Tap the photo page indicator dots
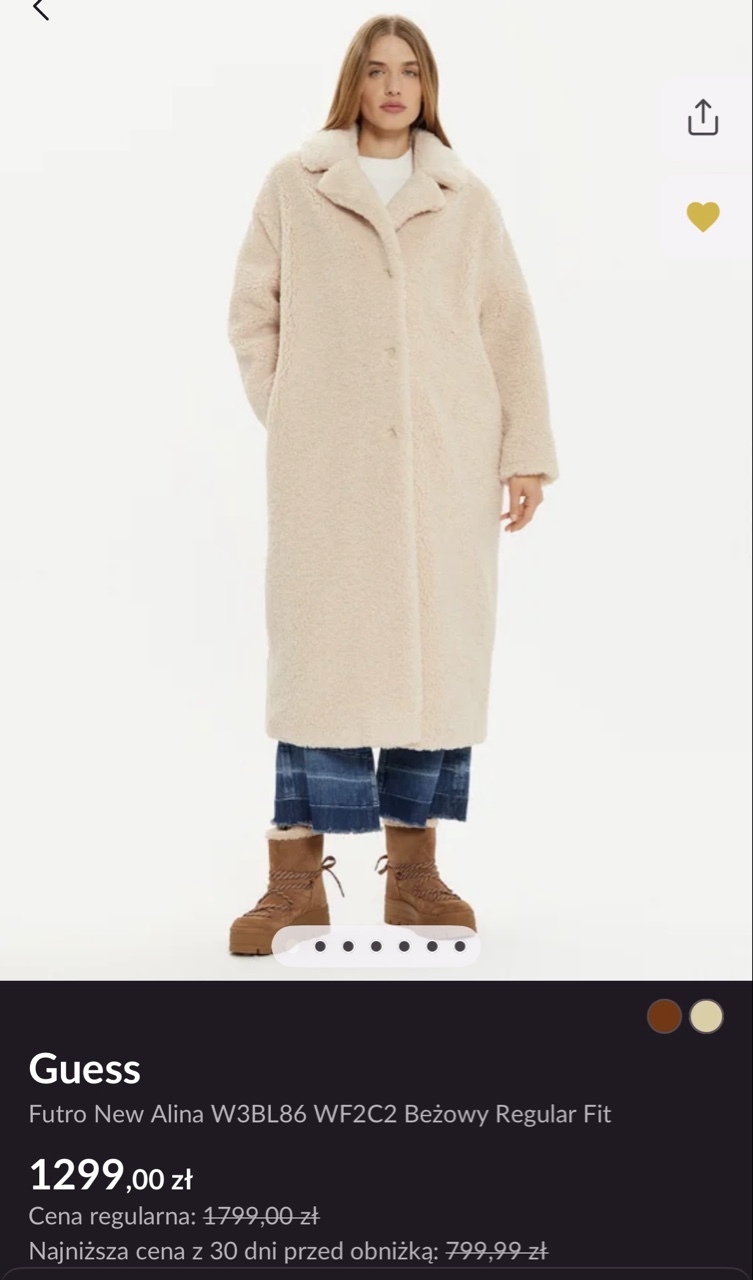 click(376, 946)
